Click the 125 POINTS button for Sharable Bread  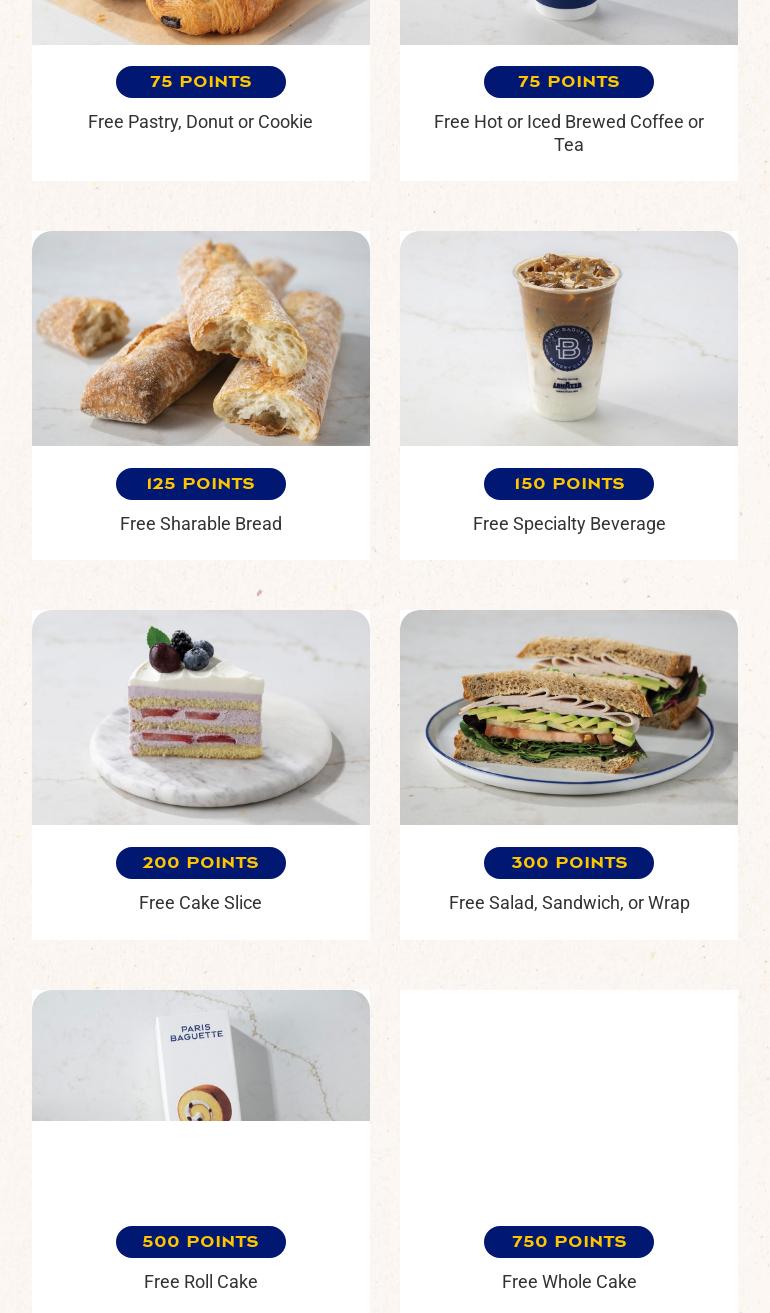coord(200,483)
